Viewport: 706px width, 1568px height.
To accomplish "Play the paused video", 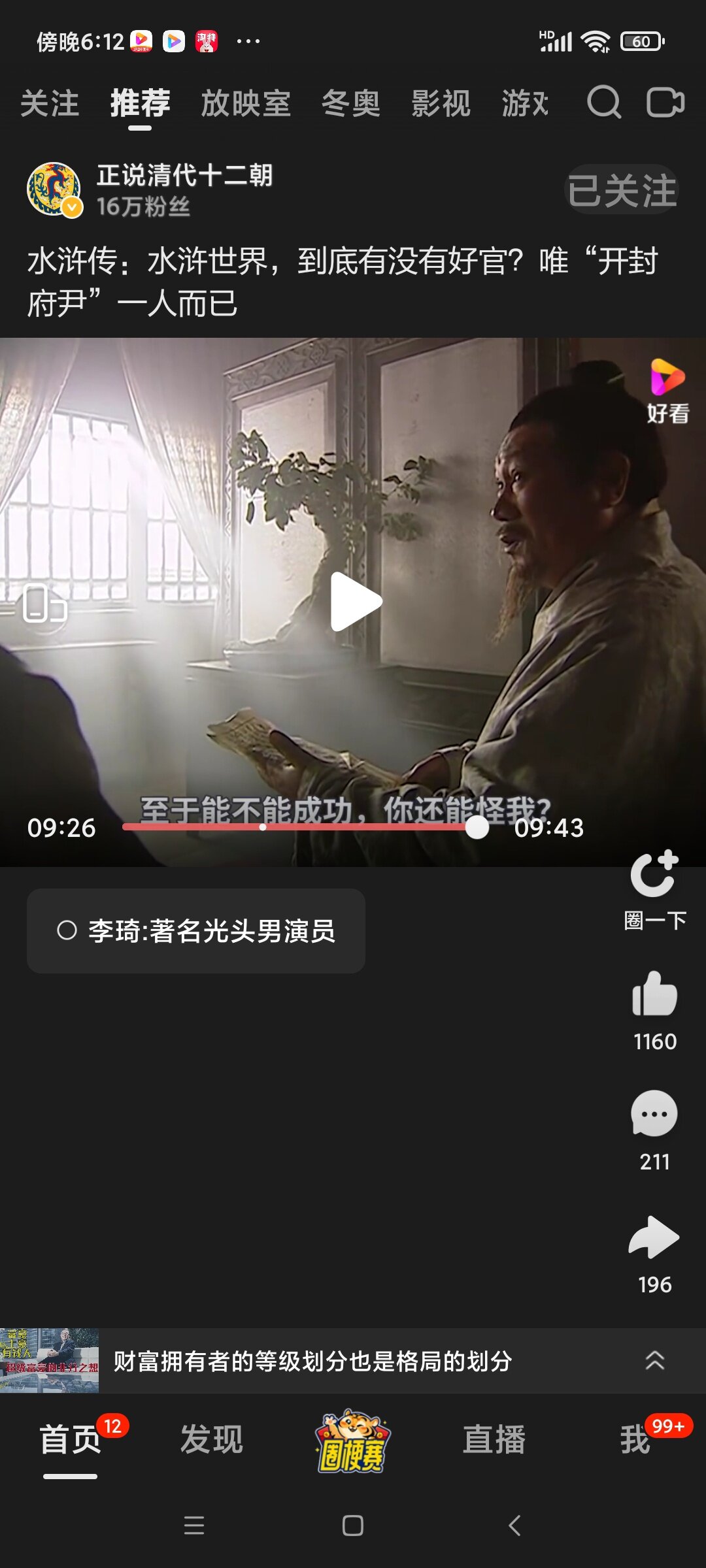I will click(355, 602).
